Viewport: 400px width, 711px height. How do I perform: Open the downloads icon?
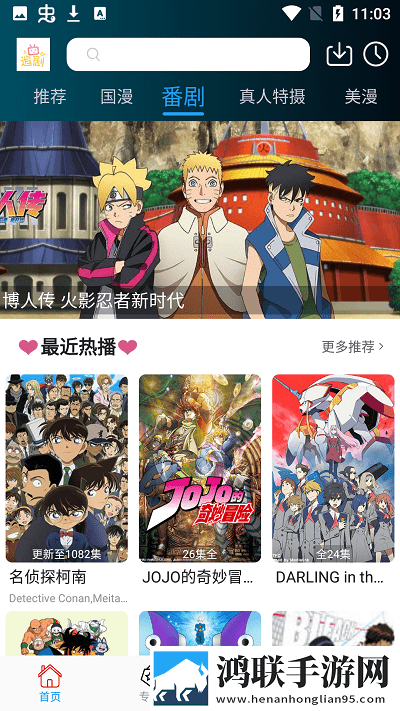pyautogui.click(x=339, y=54)
